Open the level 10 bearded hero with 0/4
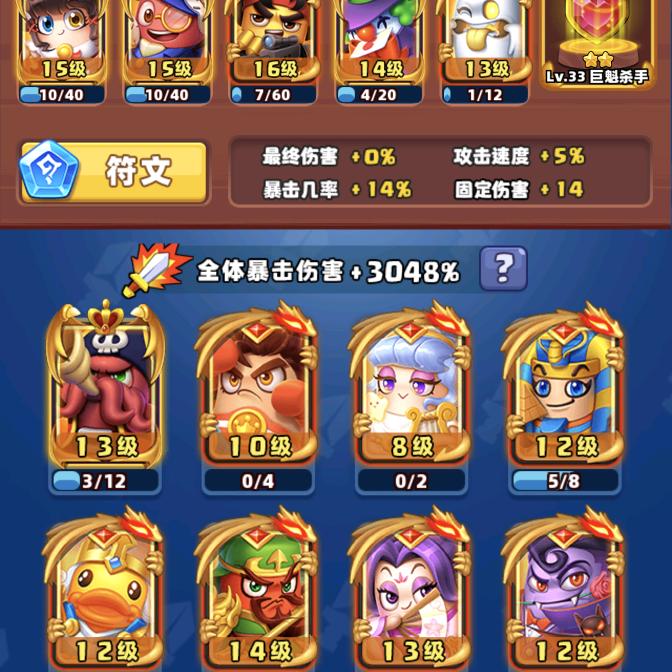The width and height of the screenshot is (672, 672). point(257,395)
